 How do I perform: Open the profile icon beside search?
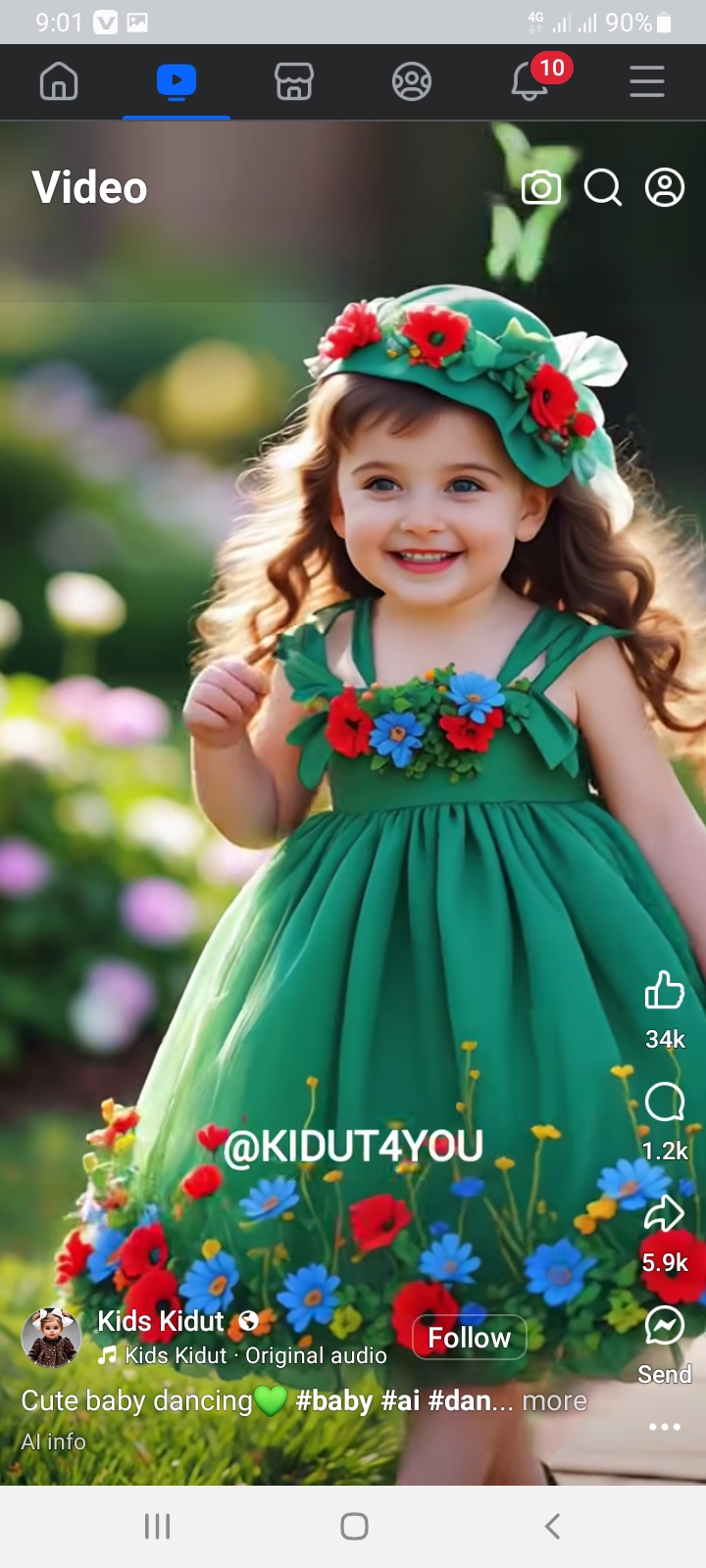665,187
